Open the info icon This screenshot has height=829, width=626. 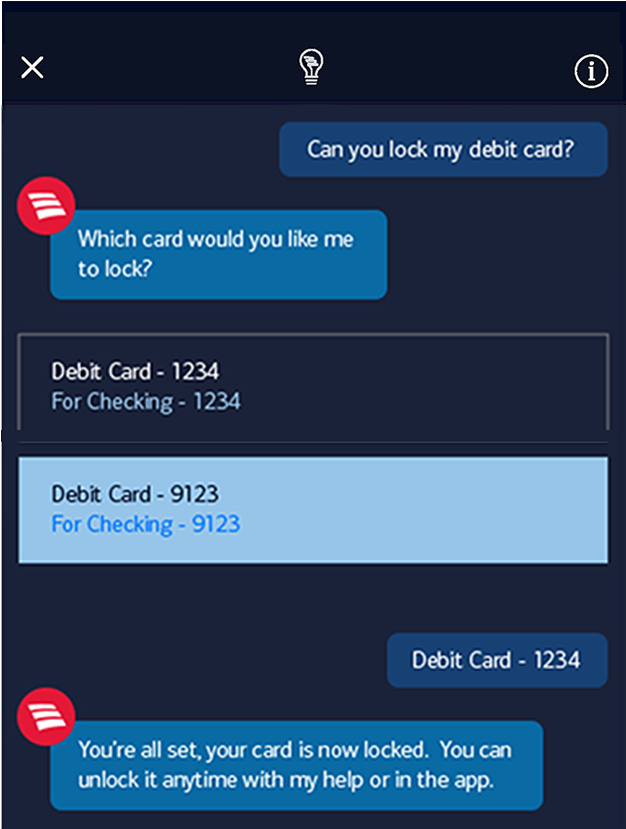click(591, 69)
